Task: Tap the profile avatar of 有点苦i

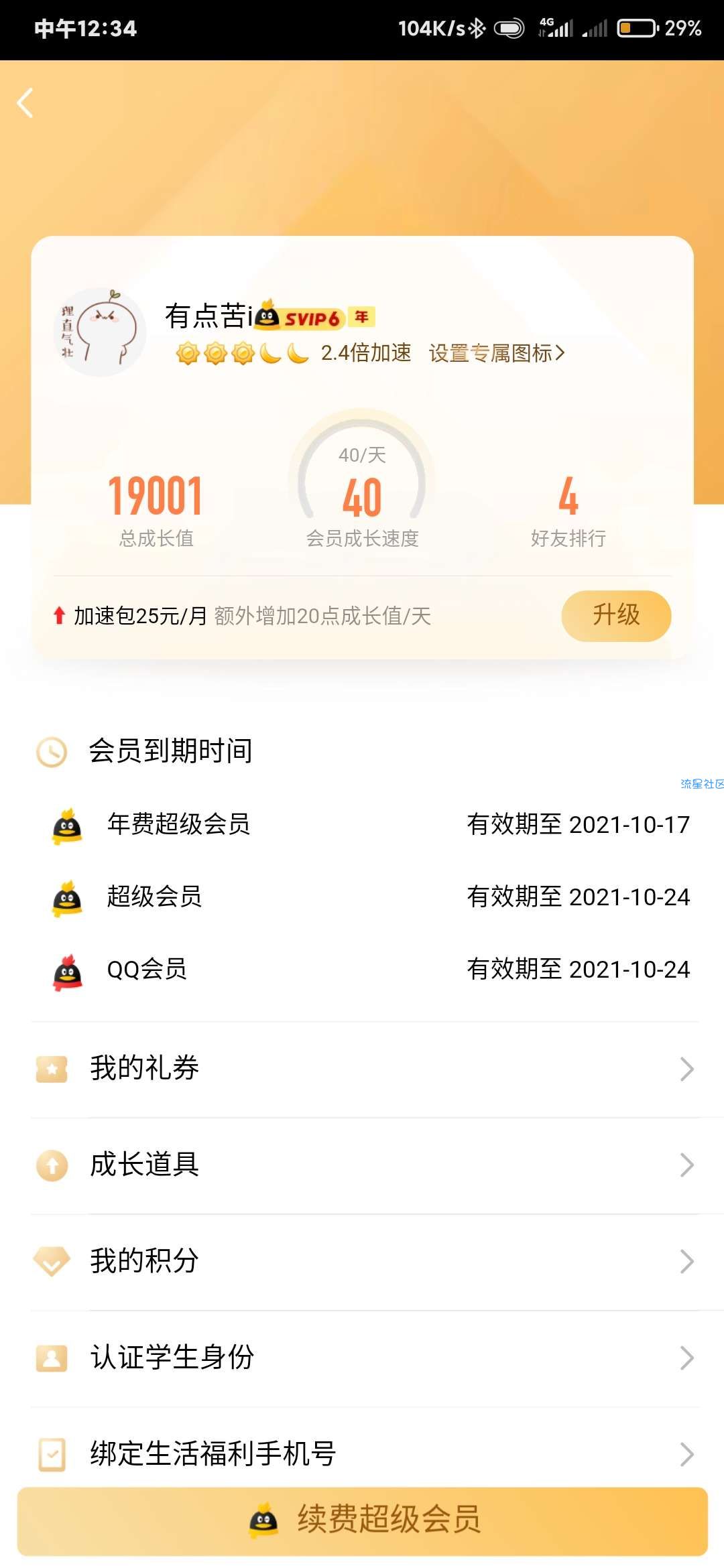Action: click(101, 332)
